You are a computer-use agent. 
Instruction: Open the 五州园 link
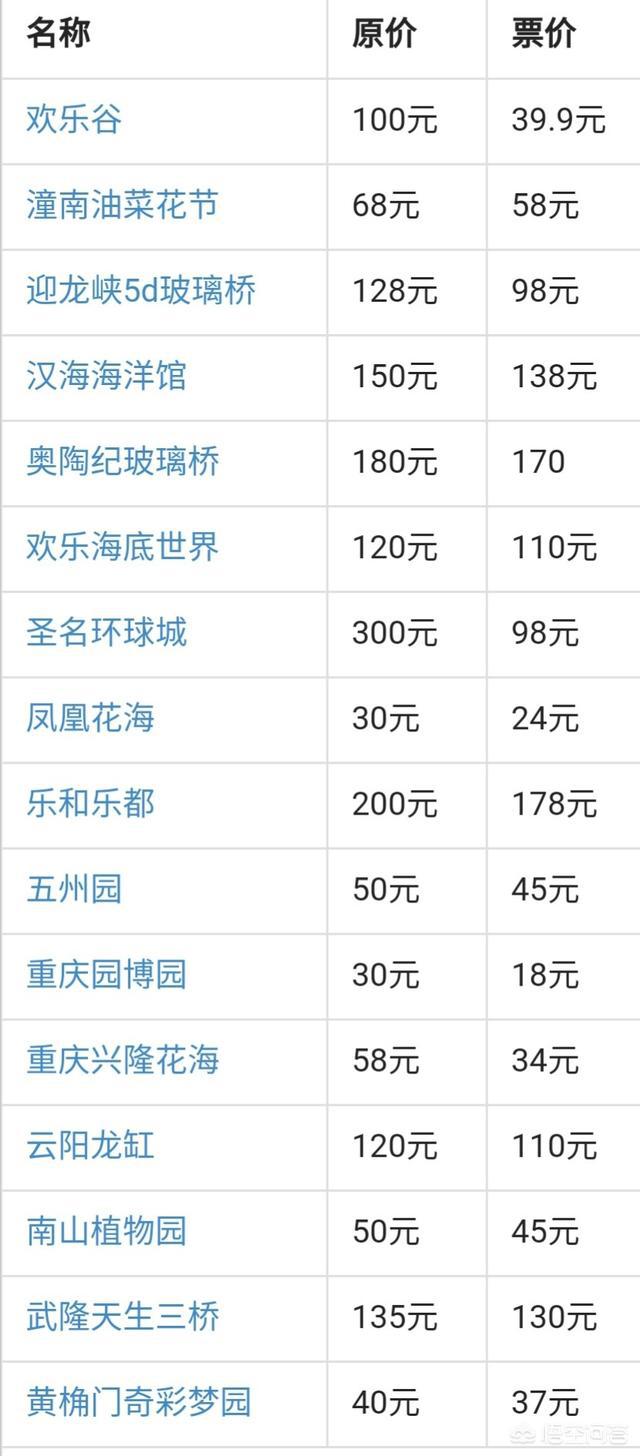click(74, 889)
